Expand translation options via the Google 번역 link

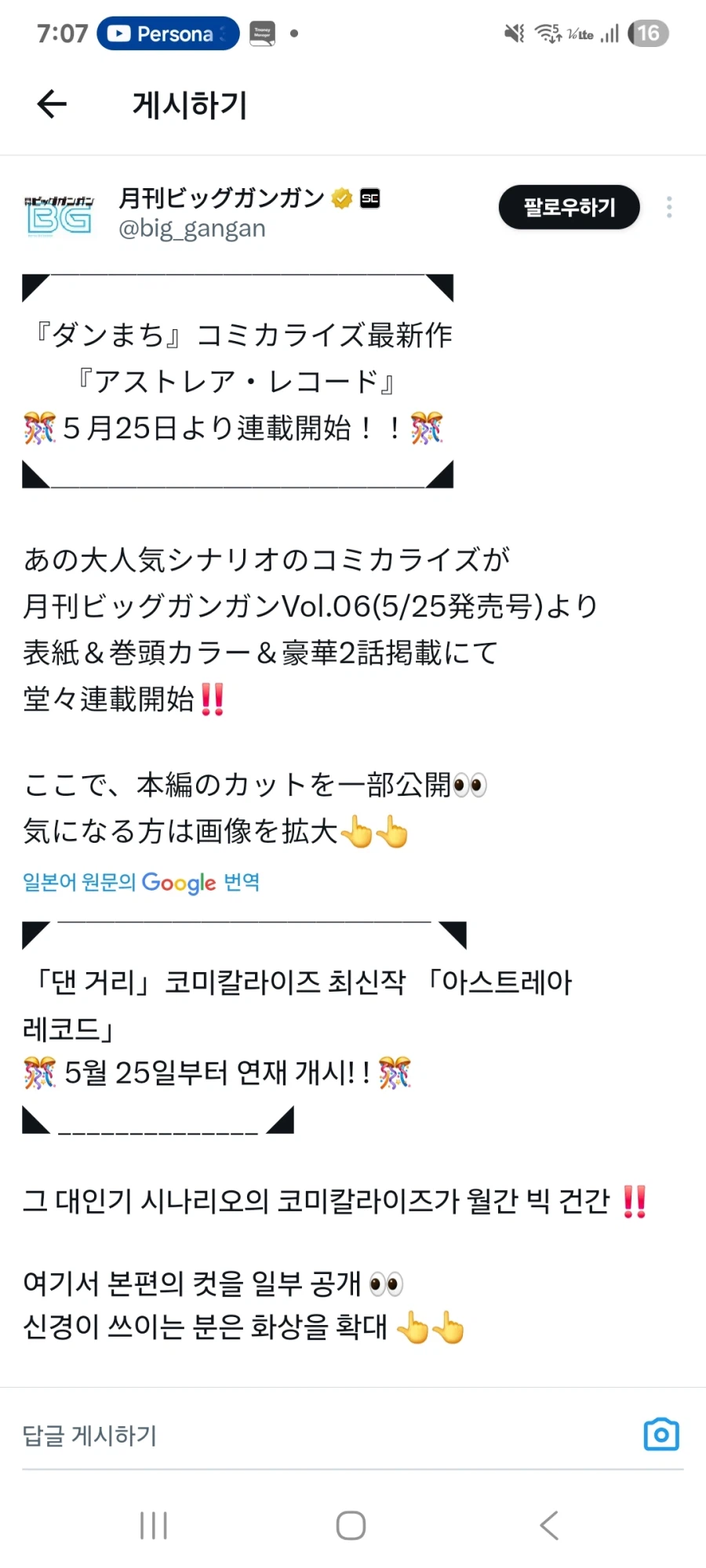141,883
